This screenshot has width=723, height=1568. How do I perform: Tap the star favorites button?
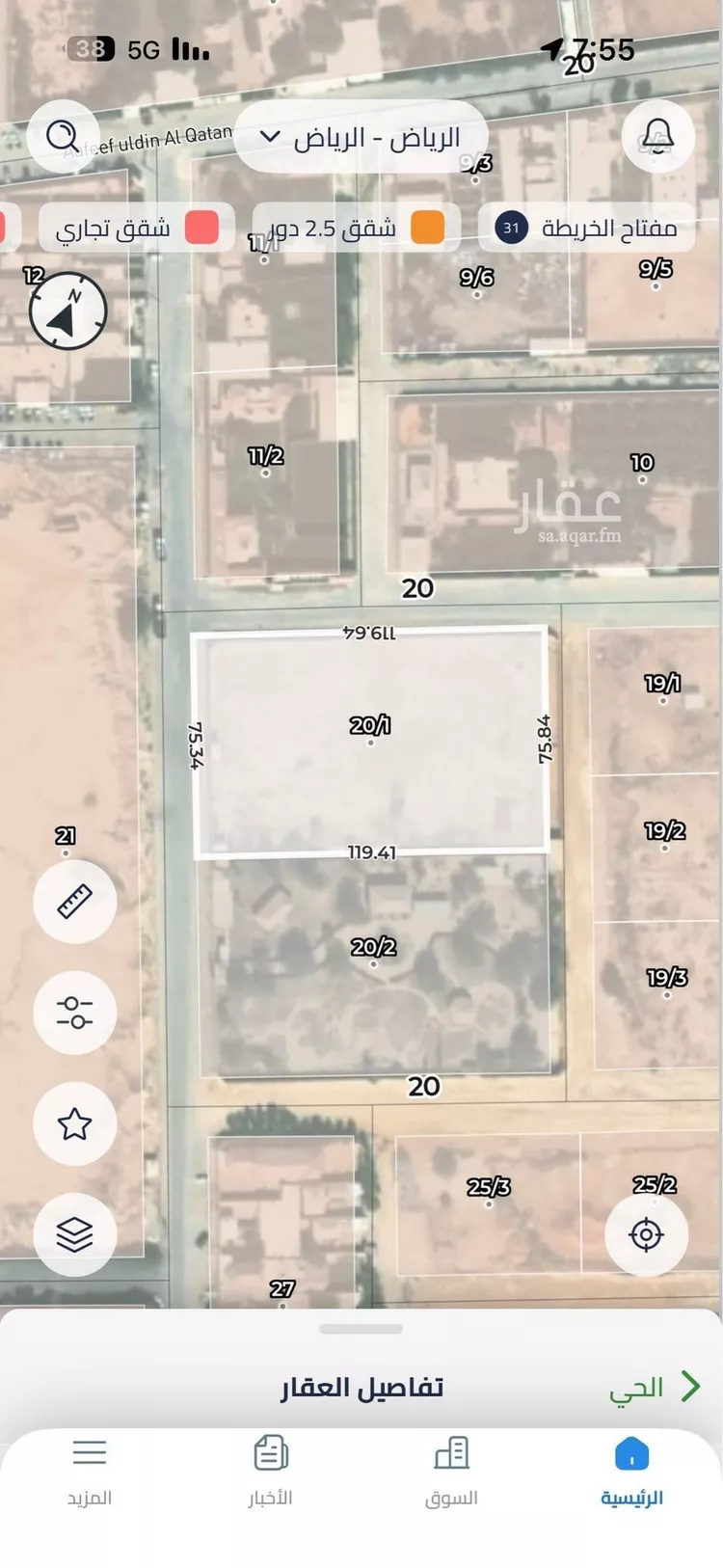tap(74, 1123)
